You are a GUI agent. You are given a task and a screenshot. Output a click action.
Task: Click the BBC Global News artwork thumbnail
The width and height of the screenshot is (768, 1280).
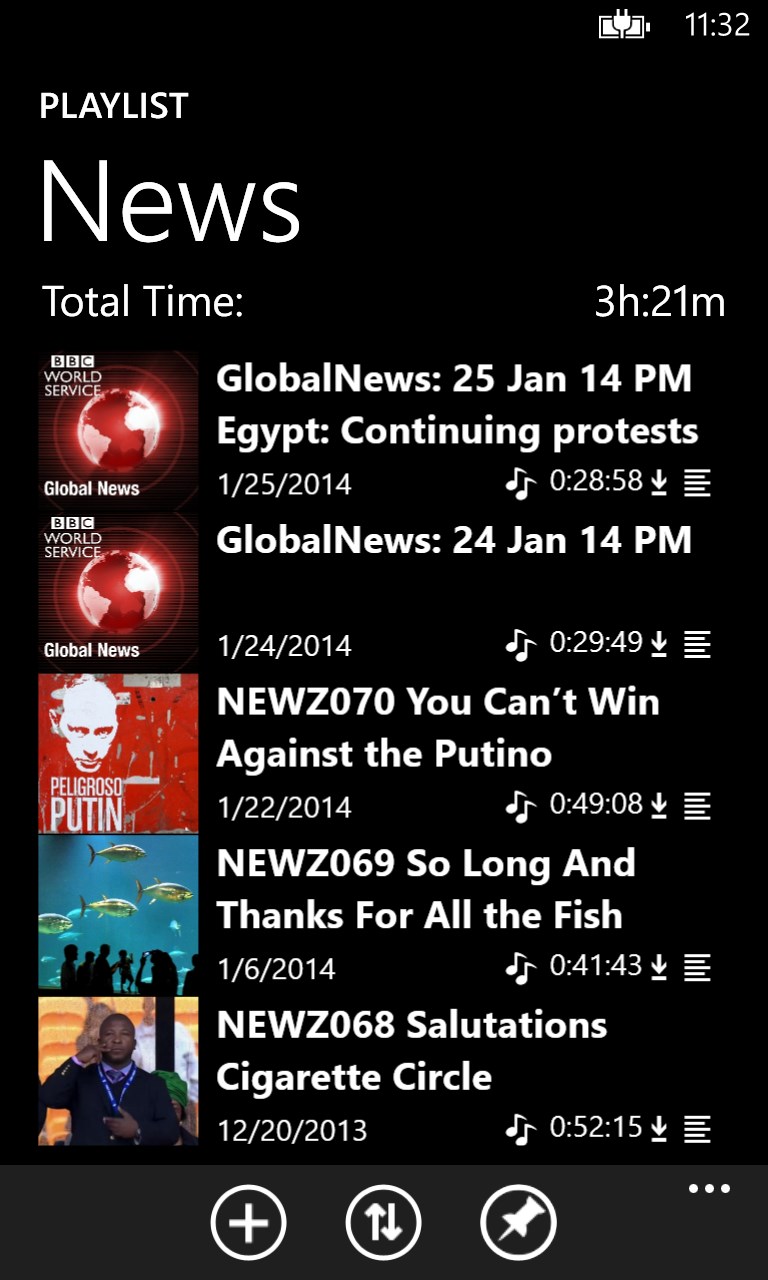point(117,425)
